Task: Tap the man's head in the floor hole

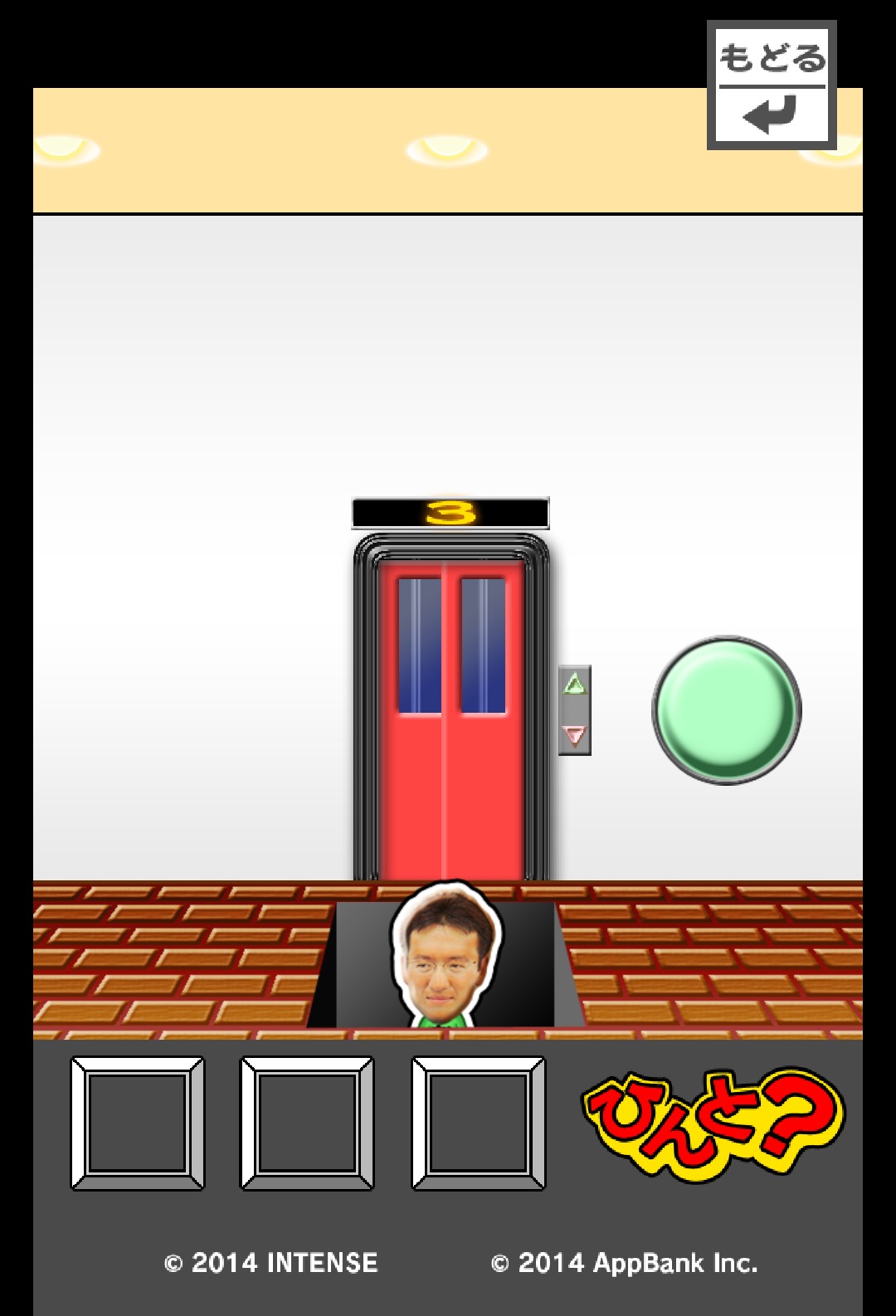Action: coord(446,956)
